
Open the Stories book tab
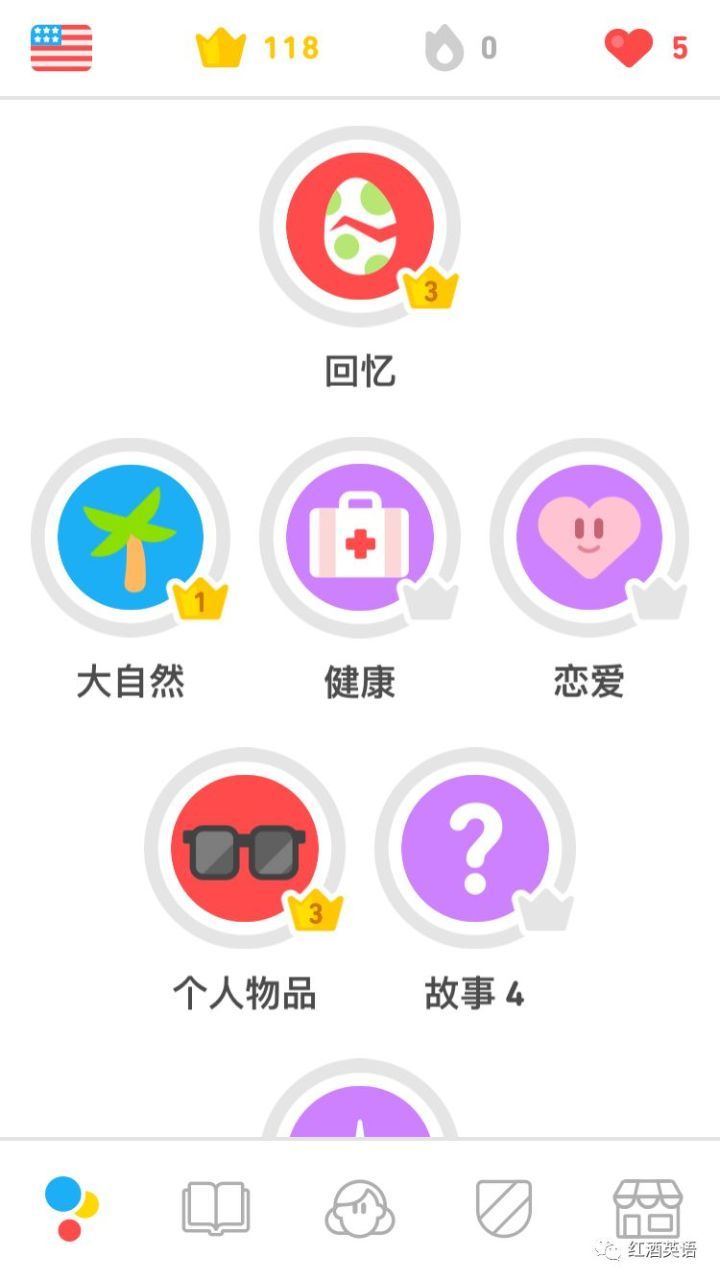click(x=216, y=1207)
